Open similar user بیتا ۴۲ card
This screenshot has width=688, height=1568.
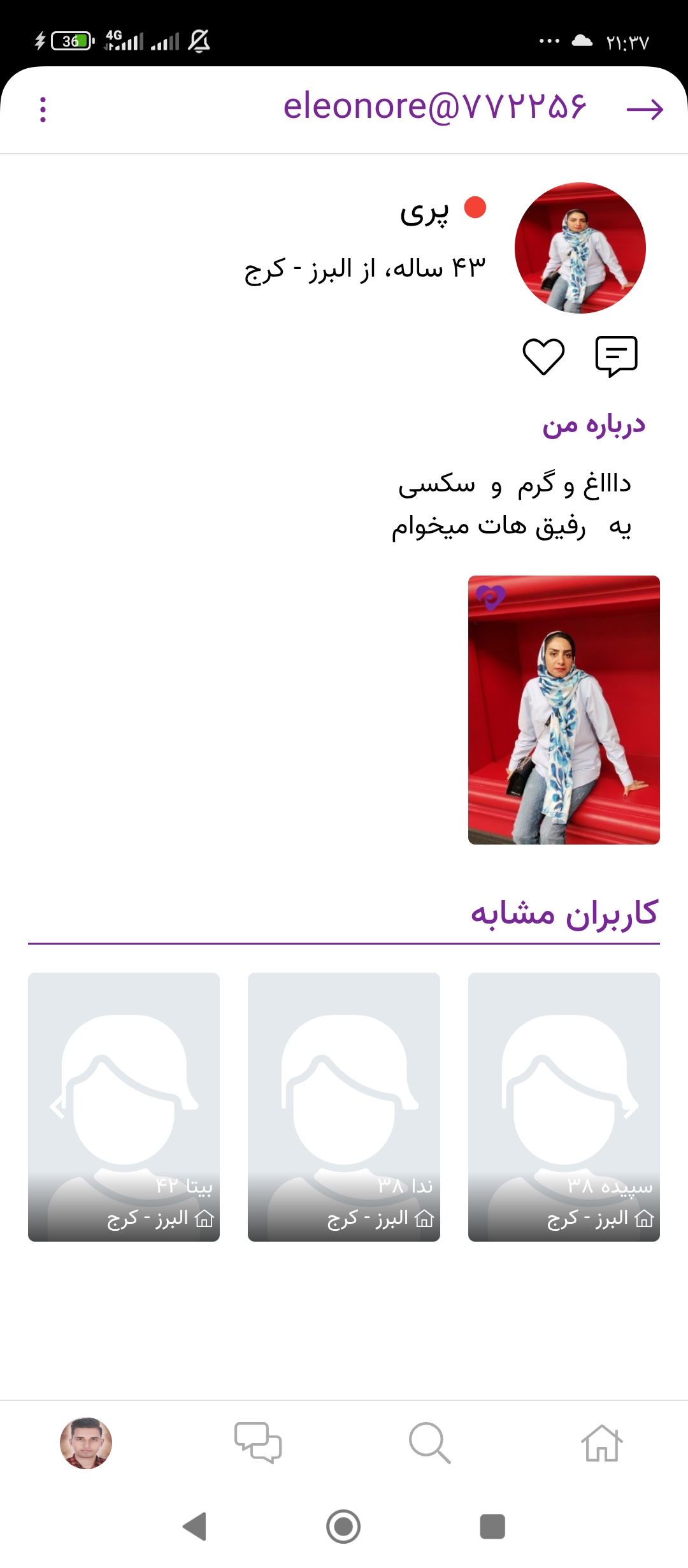click(x=124, y=1107)
